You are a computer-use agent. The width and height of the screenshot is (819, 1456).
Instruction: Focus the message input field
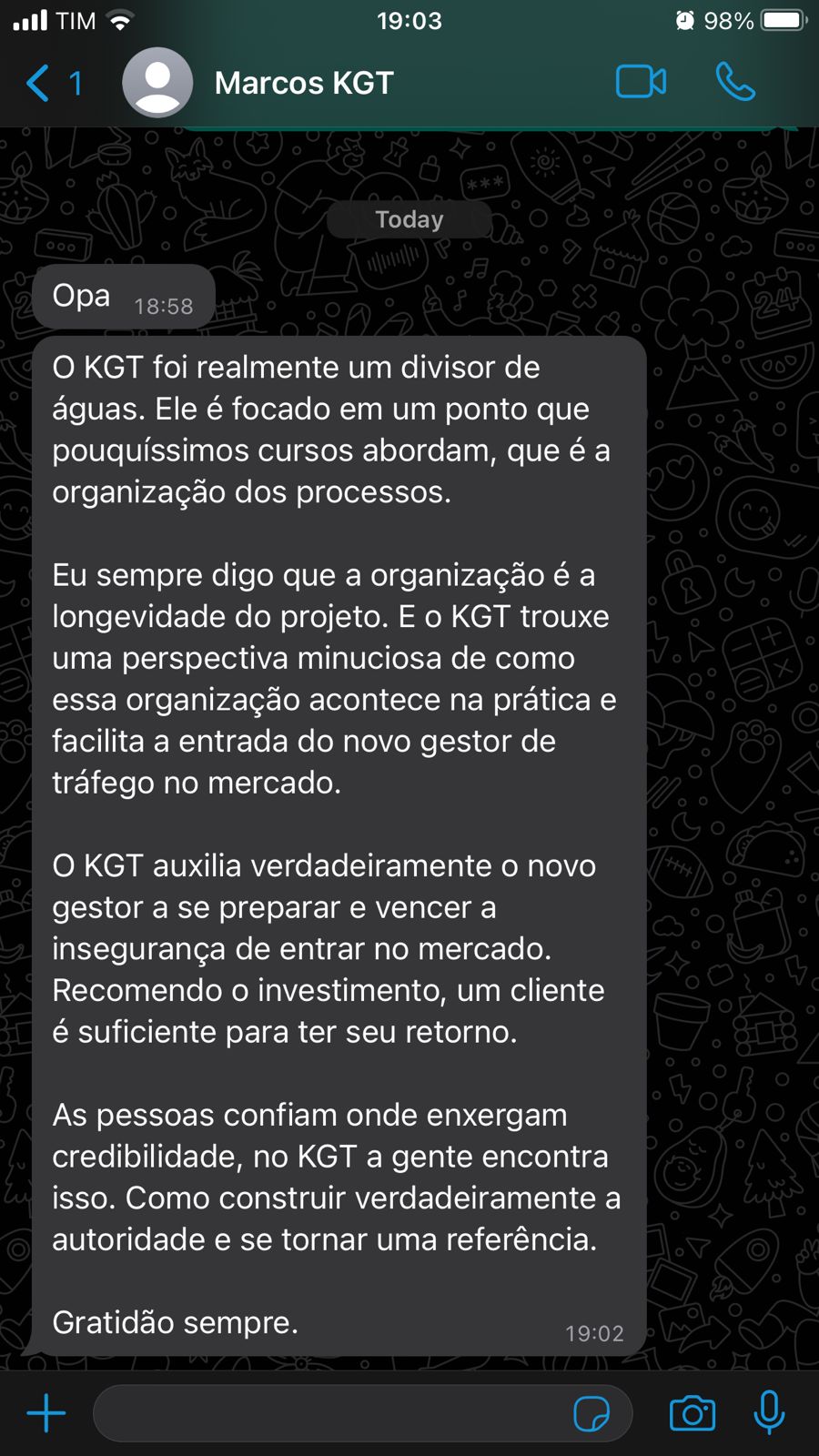coord(328,1413)
